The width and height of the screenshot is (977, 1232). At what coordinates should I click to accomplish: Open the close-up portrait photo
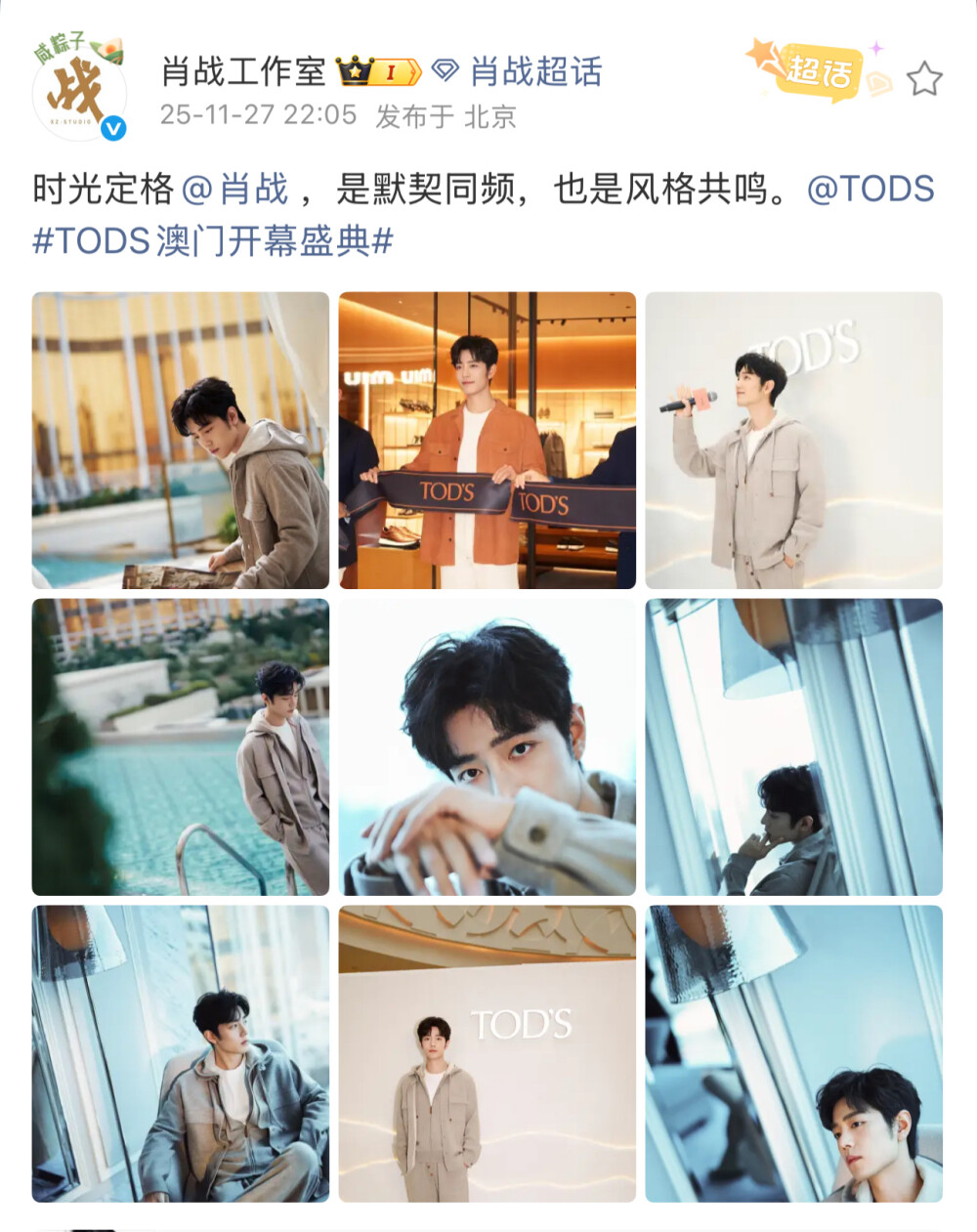click(488, 745)
